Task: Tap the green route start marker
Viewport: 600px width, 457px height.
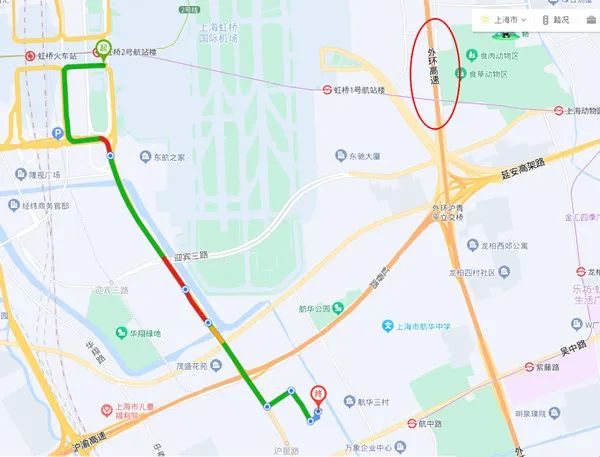Action: [104, 48]
